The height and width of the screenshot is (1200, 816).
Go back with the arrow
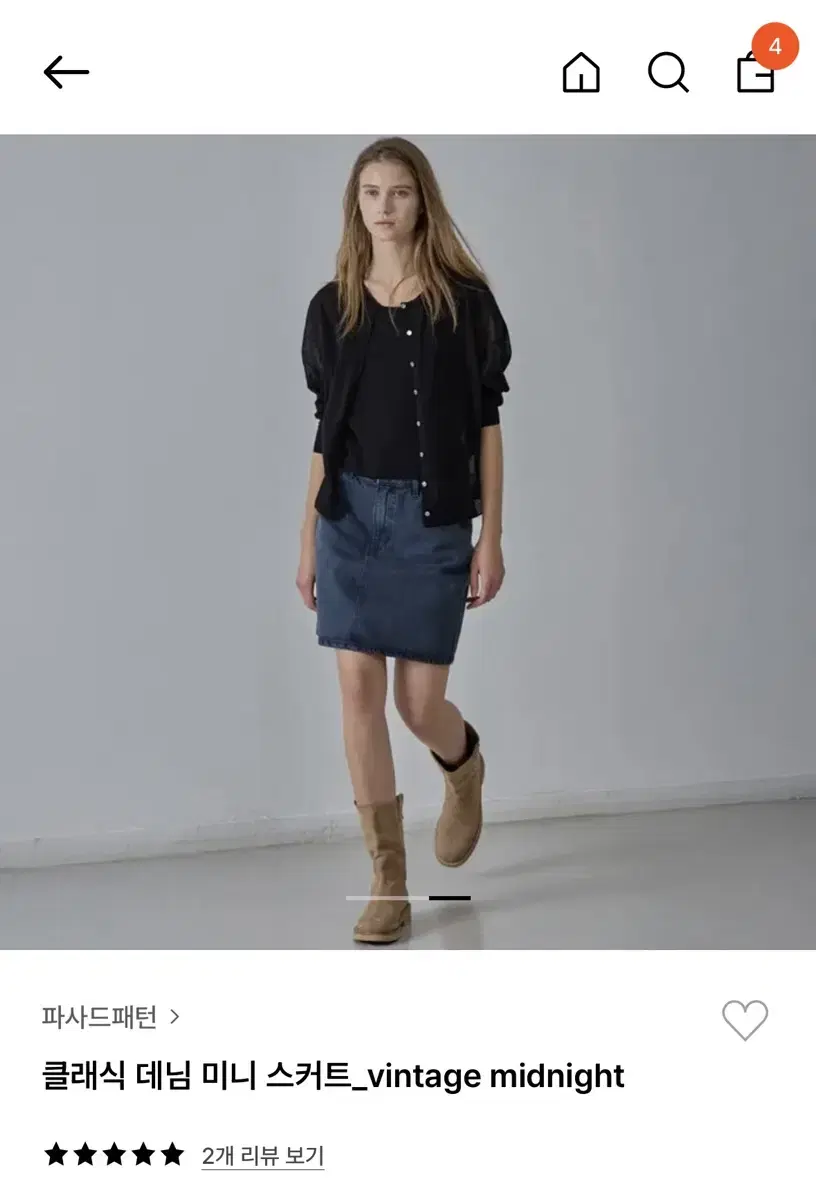pyautogui.click(x=66, y=71)
